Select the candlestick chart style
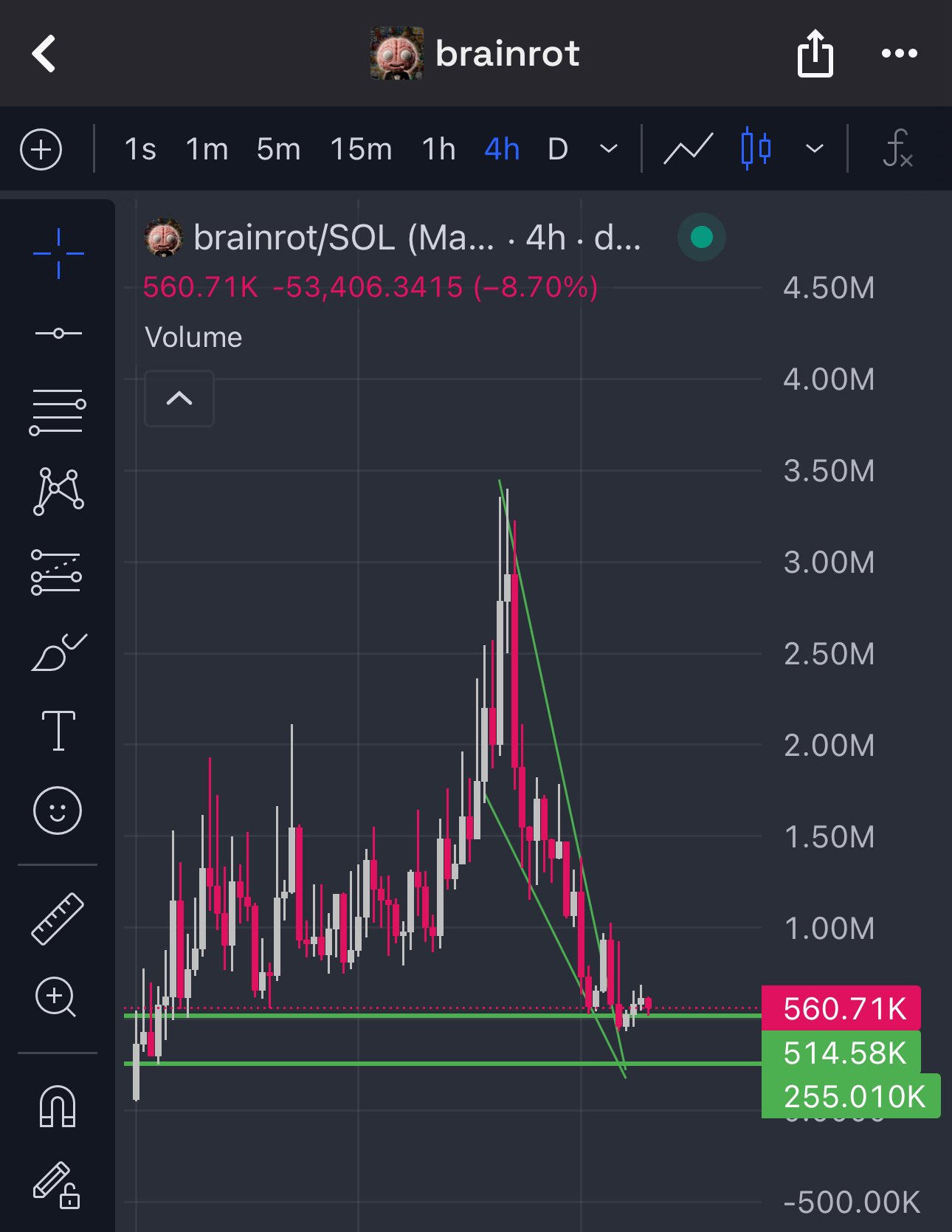Viewport: 952px width, 1232px height. tap(756, 149)
